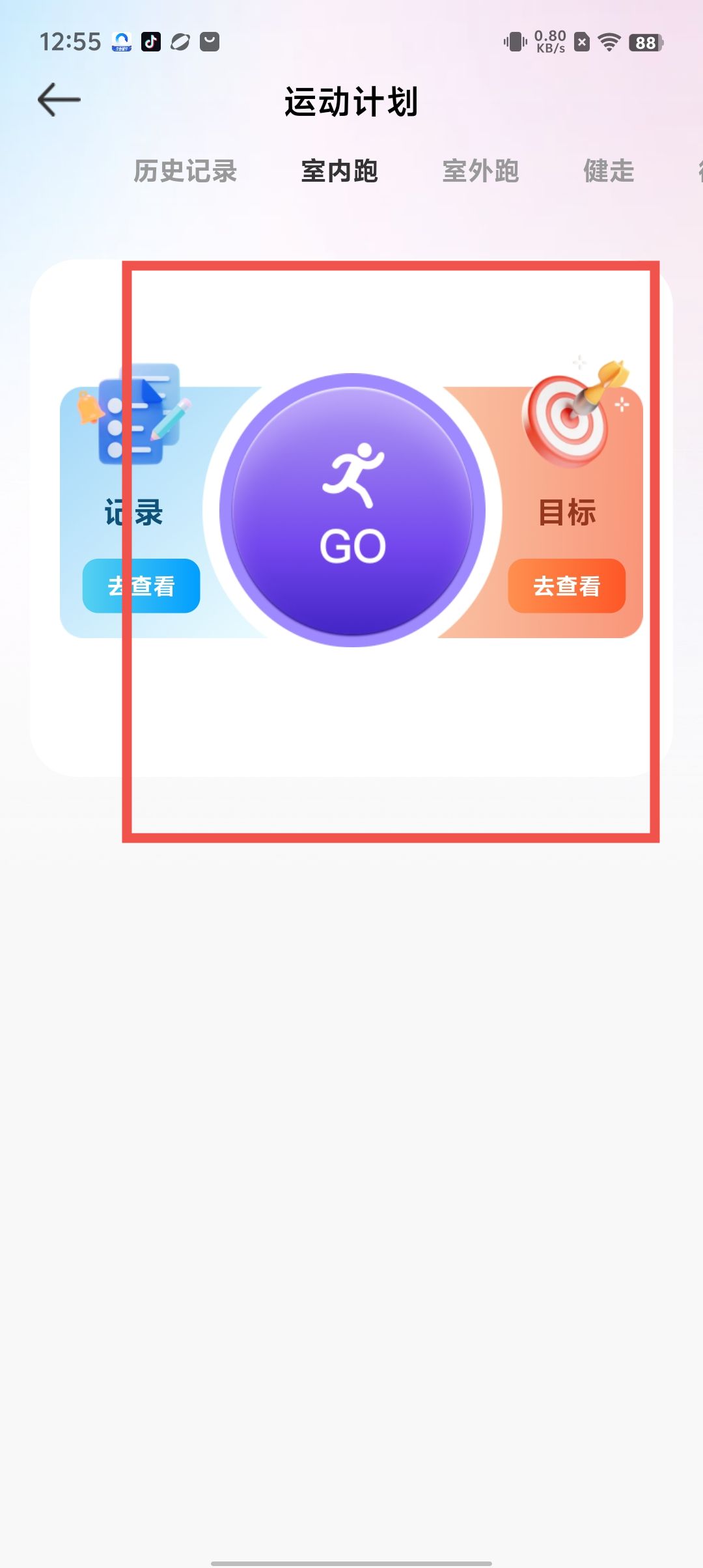Go back using the top-left arrow
Viewport: 703px width, 1568px height.
59,100
